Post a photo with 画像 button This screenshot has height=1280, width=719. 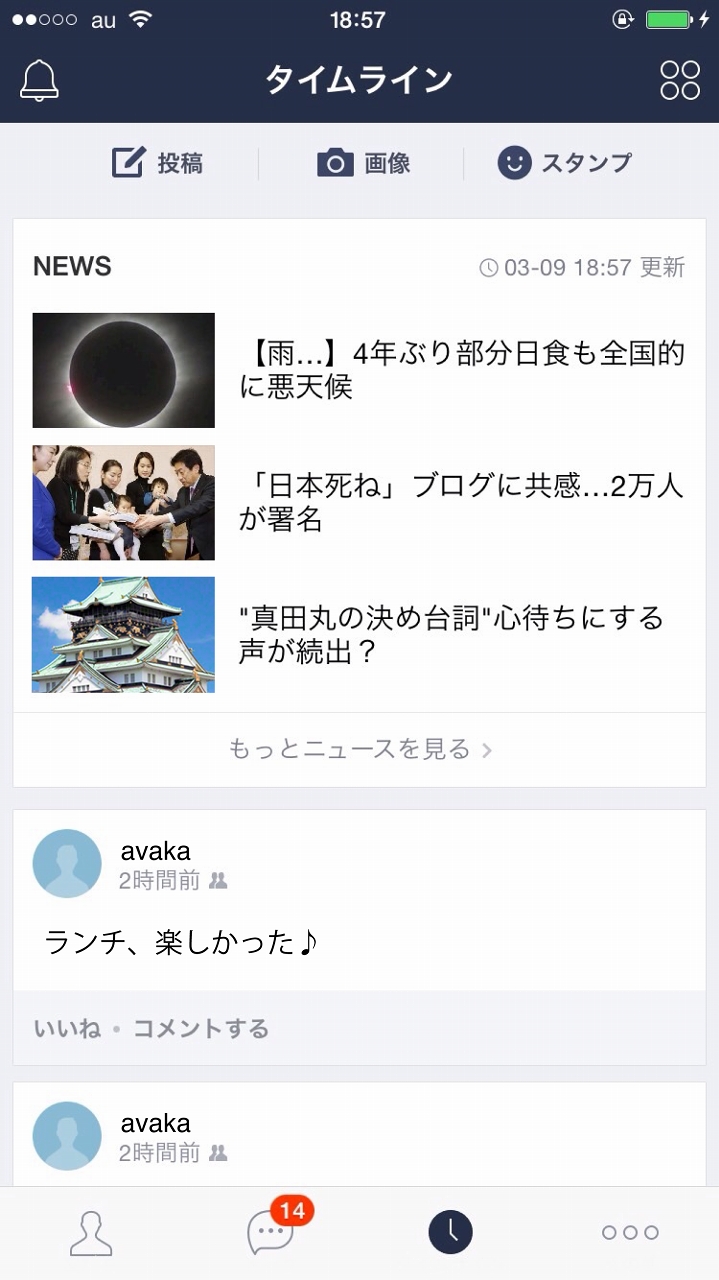[x=363, y=163]
